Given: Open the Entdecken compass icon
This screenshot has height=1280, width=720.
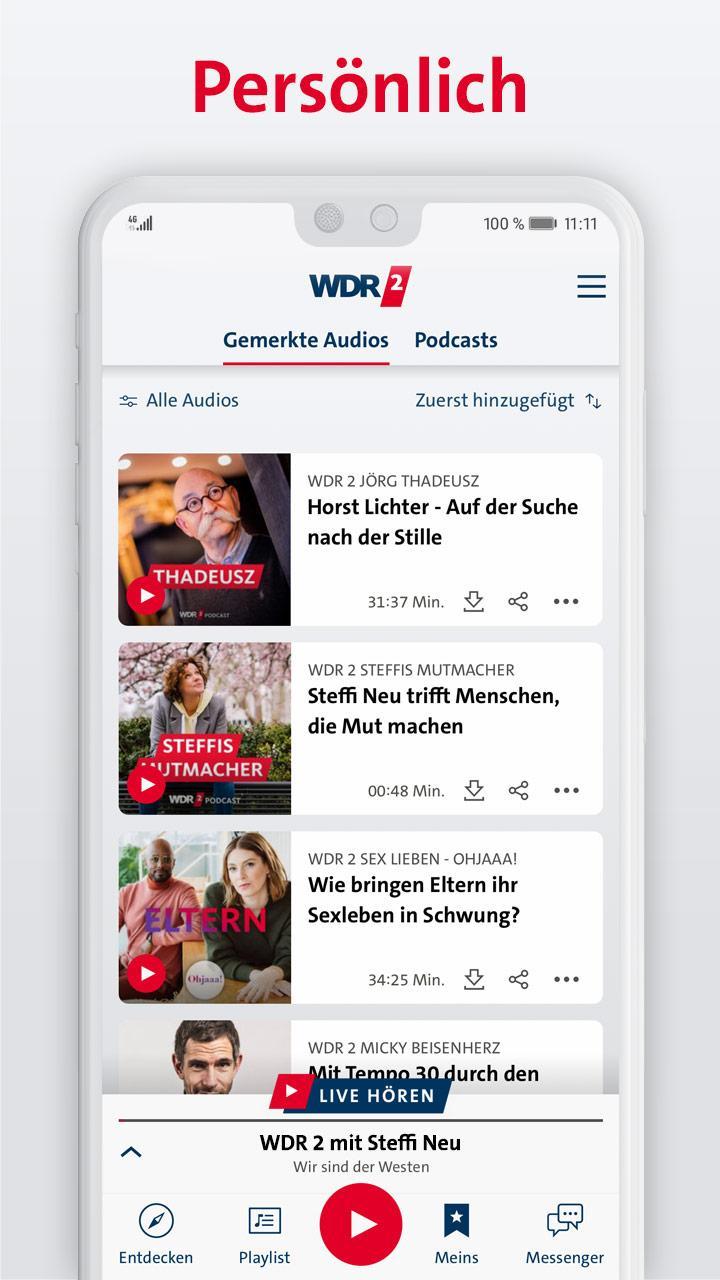Looking at the screenshot, I should point(156,1219).
